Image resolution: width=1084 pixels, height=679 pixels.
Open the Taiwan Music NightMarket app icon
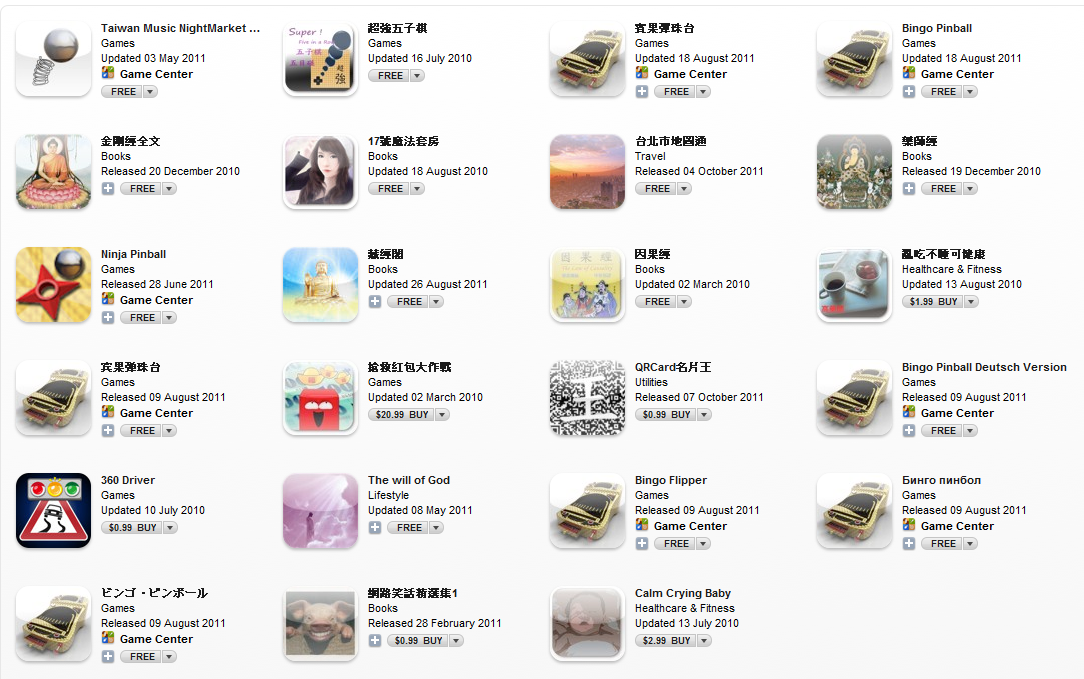point(53,59)
